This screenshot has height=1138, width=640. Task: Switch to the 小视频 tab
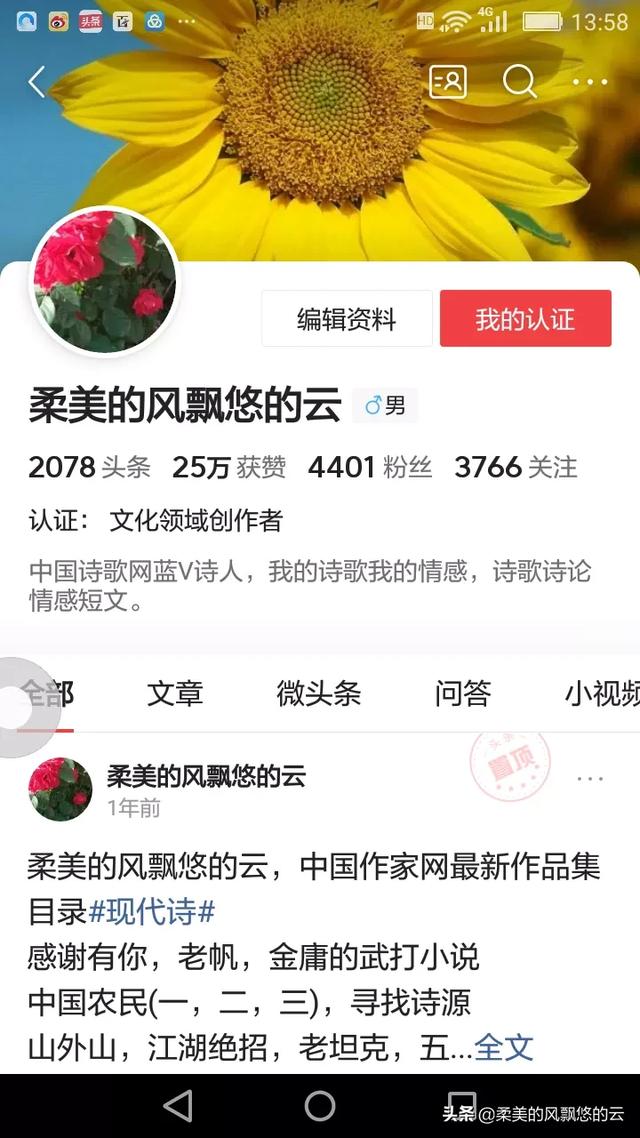click(x=600, y=694)
